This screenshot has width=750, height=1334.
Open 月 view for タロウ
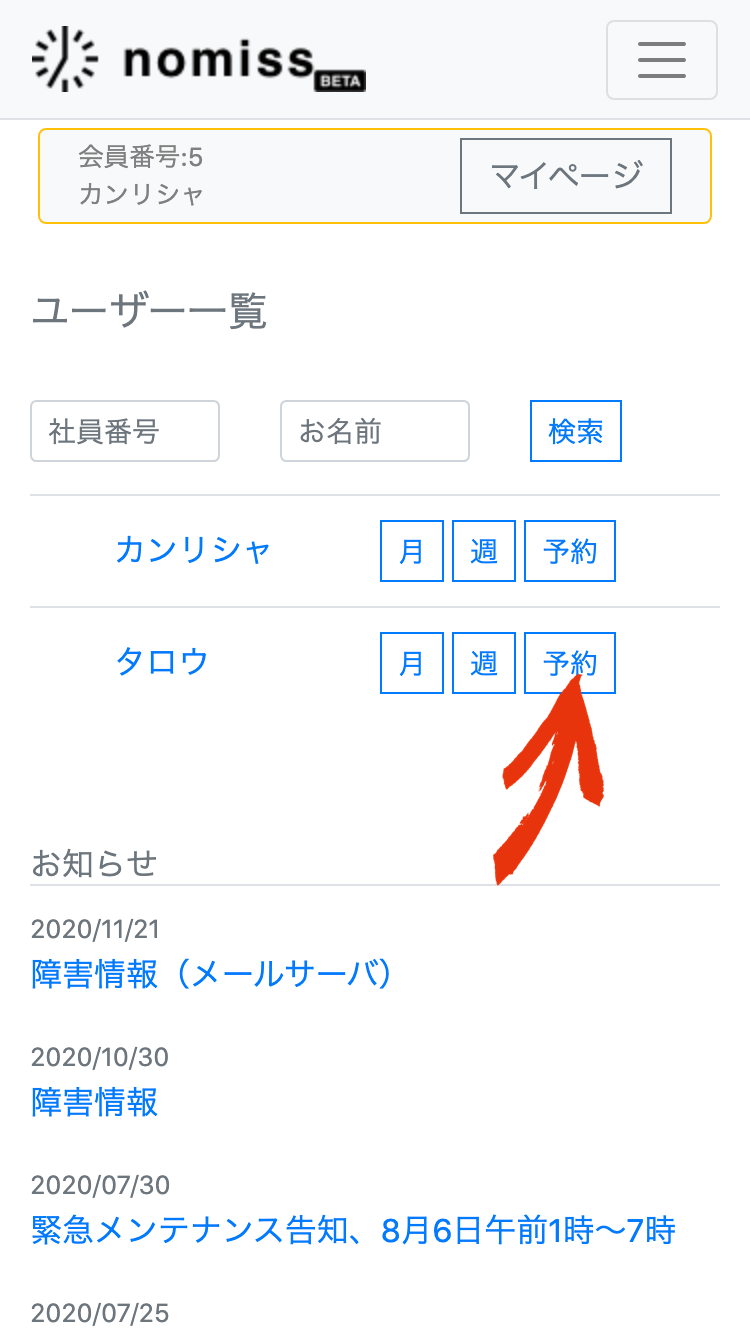[x=412, y=663]
